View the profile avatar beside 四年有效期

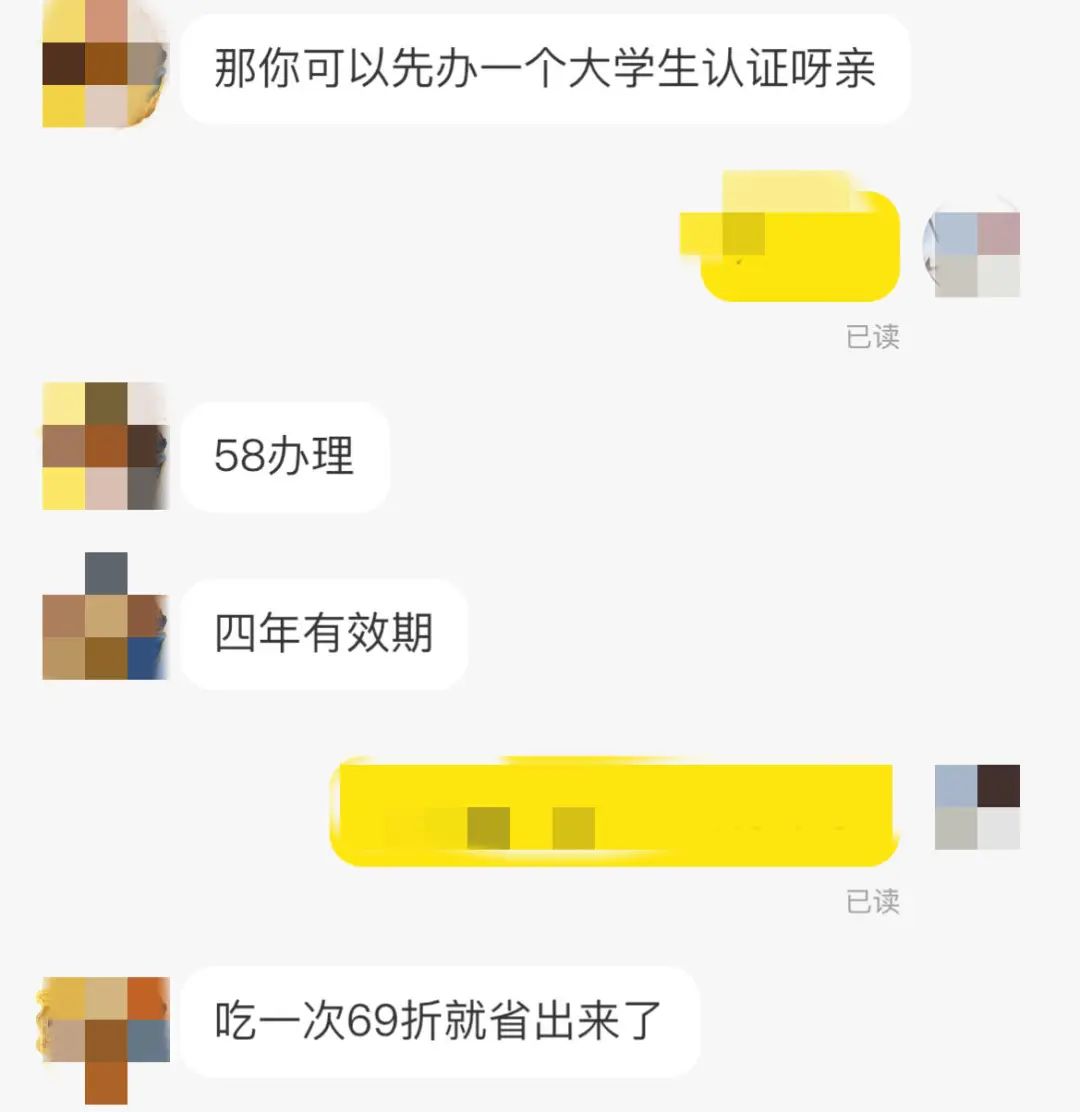[x=105, y=618]
